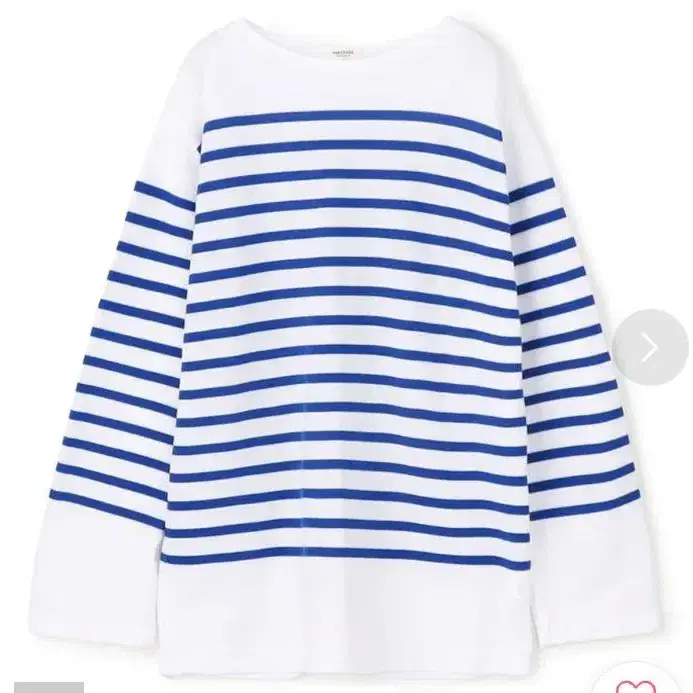Go to the next product image

click(650, 347)
